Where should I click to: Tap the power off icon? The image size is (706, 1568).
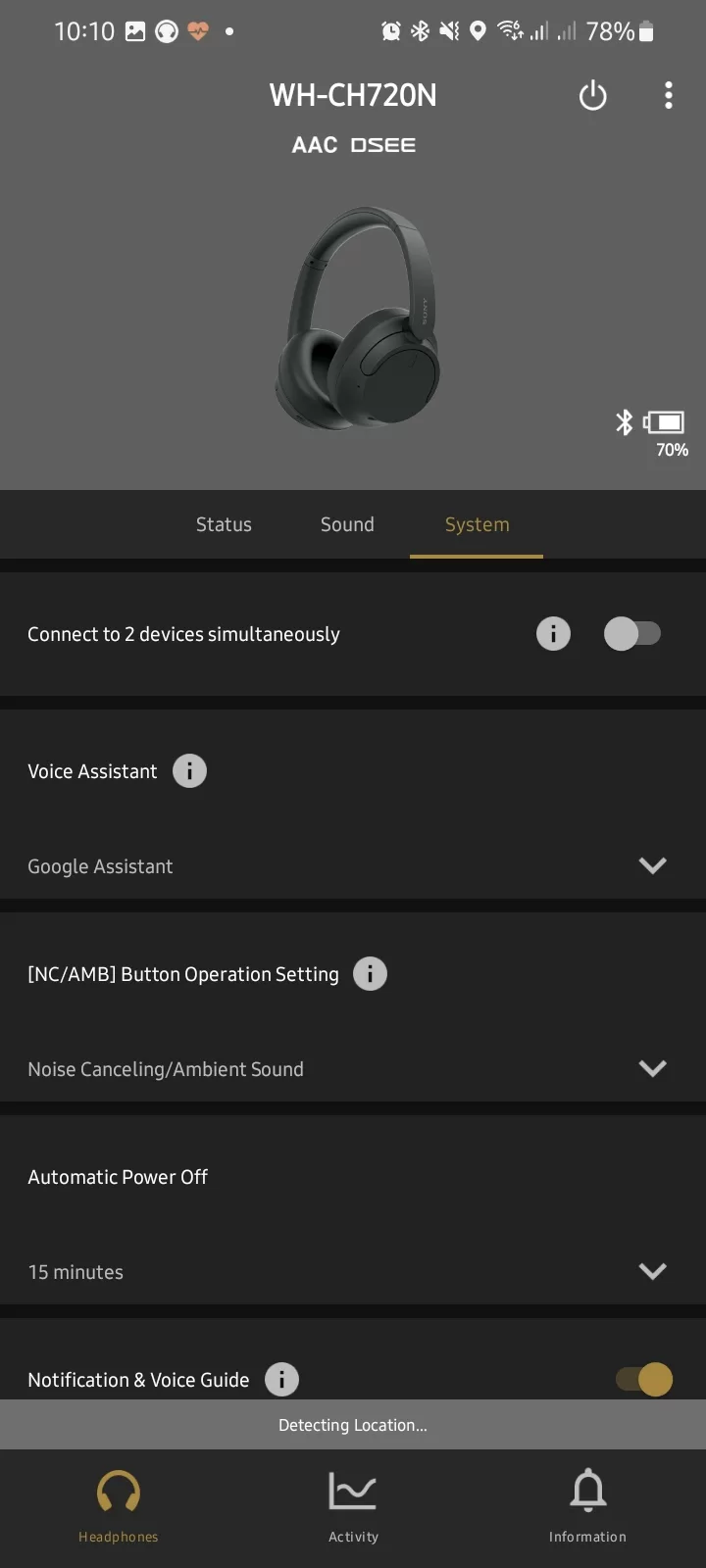click(592, 96)
